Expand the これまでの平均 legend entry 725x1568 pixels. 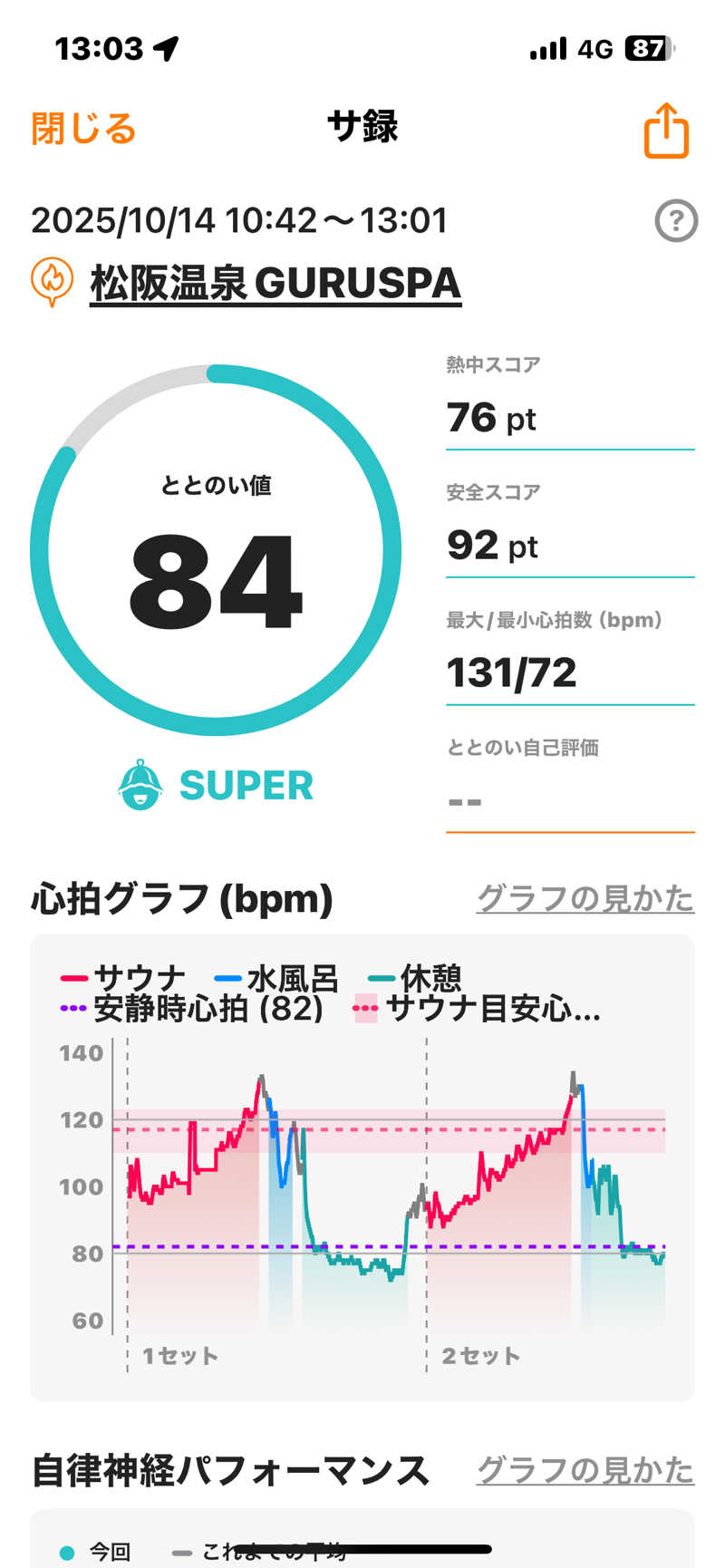point(272,1551)
